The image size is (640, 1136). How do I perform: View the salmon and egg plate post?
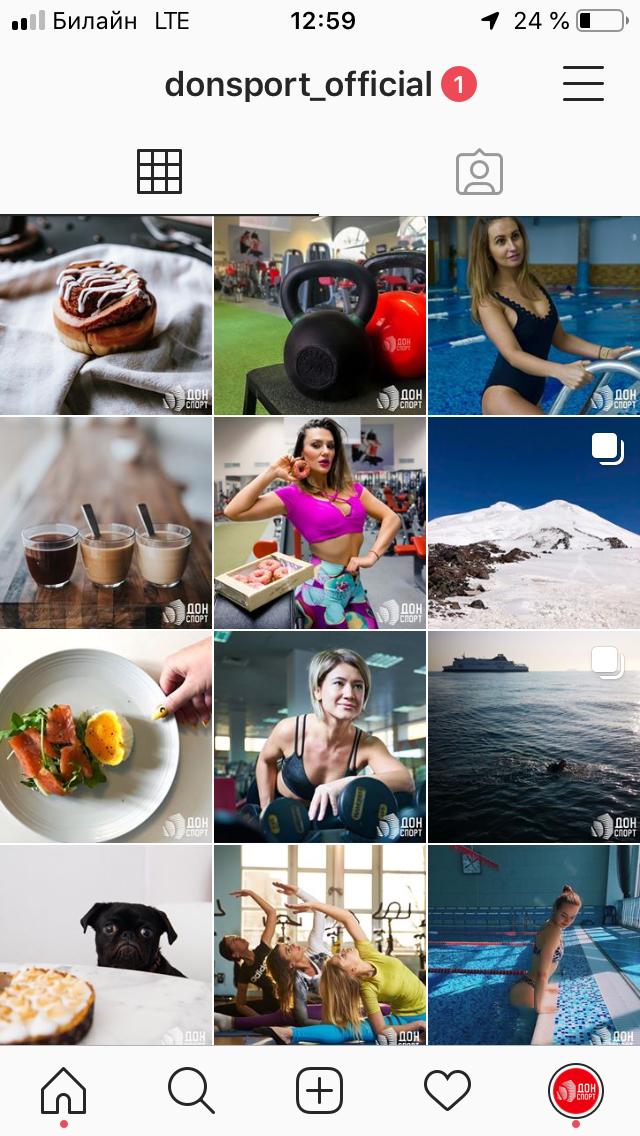coord(106,736)
